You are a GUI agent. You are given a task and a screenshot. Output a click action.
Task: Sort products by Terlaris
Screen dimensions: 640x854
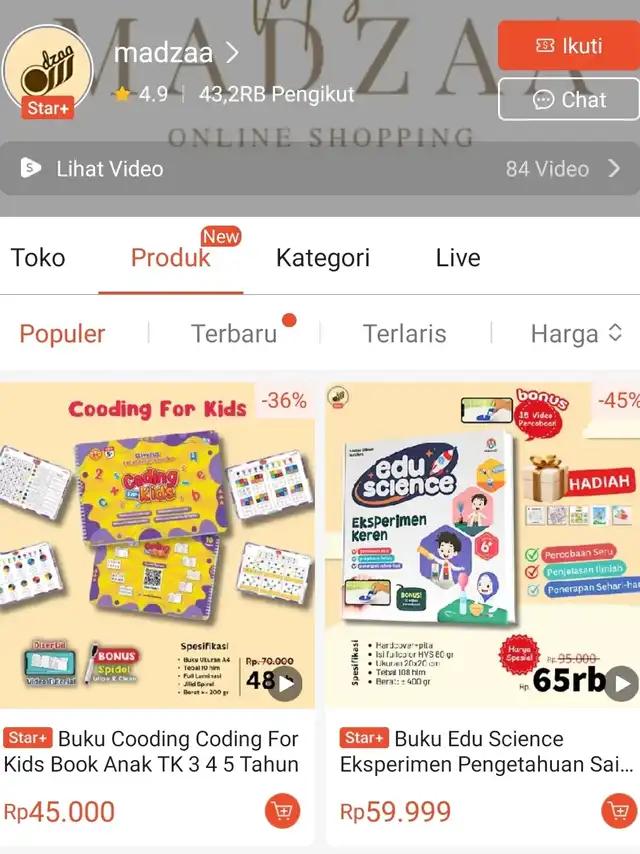pos(404,334)
